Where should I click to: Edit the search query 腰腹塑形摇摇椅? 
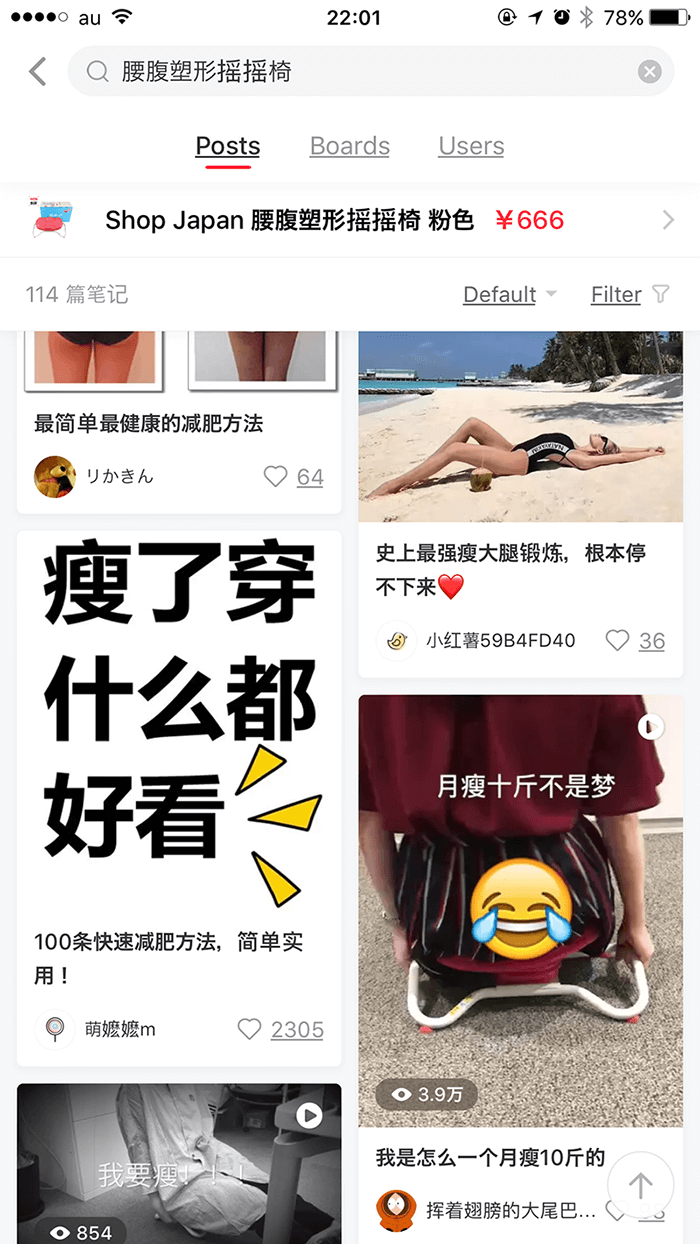tap(350, 72)
